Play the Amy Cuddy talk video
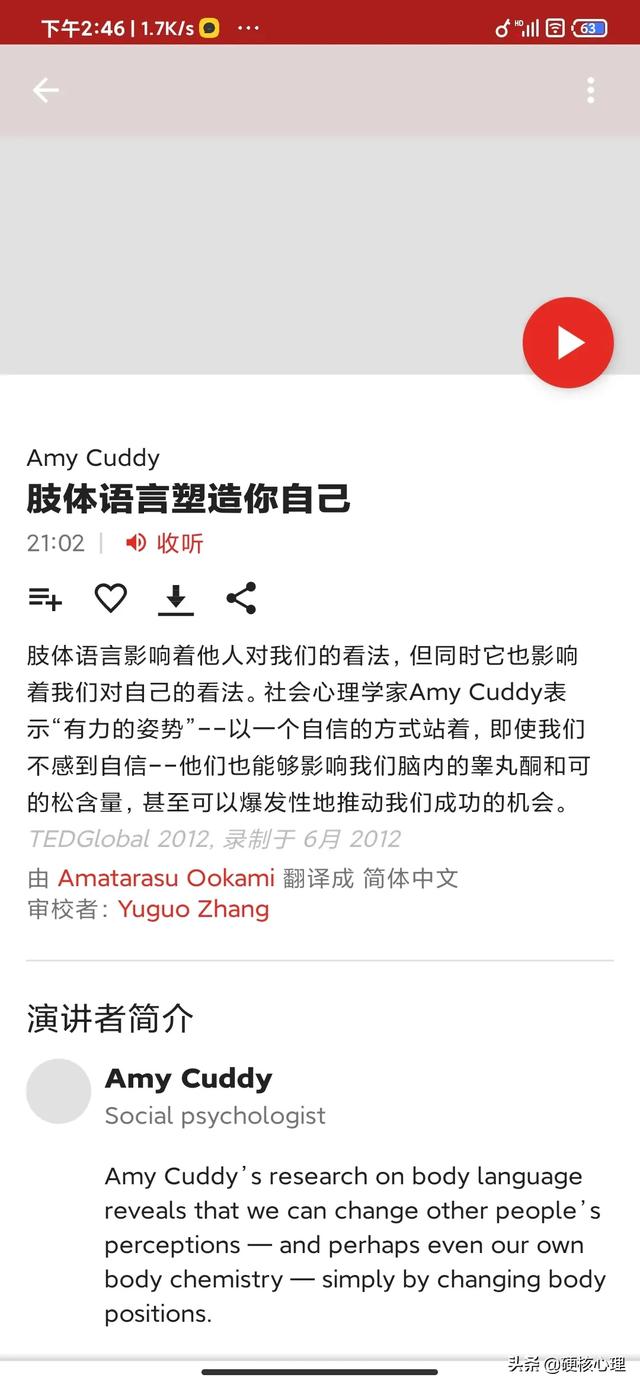This screenshot has width=640, height=1387. point(567,342)
